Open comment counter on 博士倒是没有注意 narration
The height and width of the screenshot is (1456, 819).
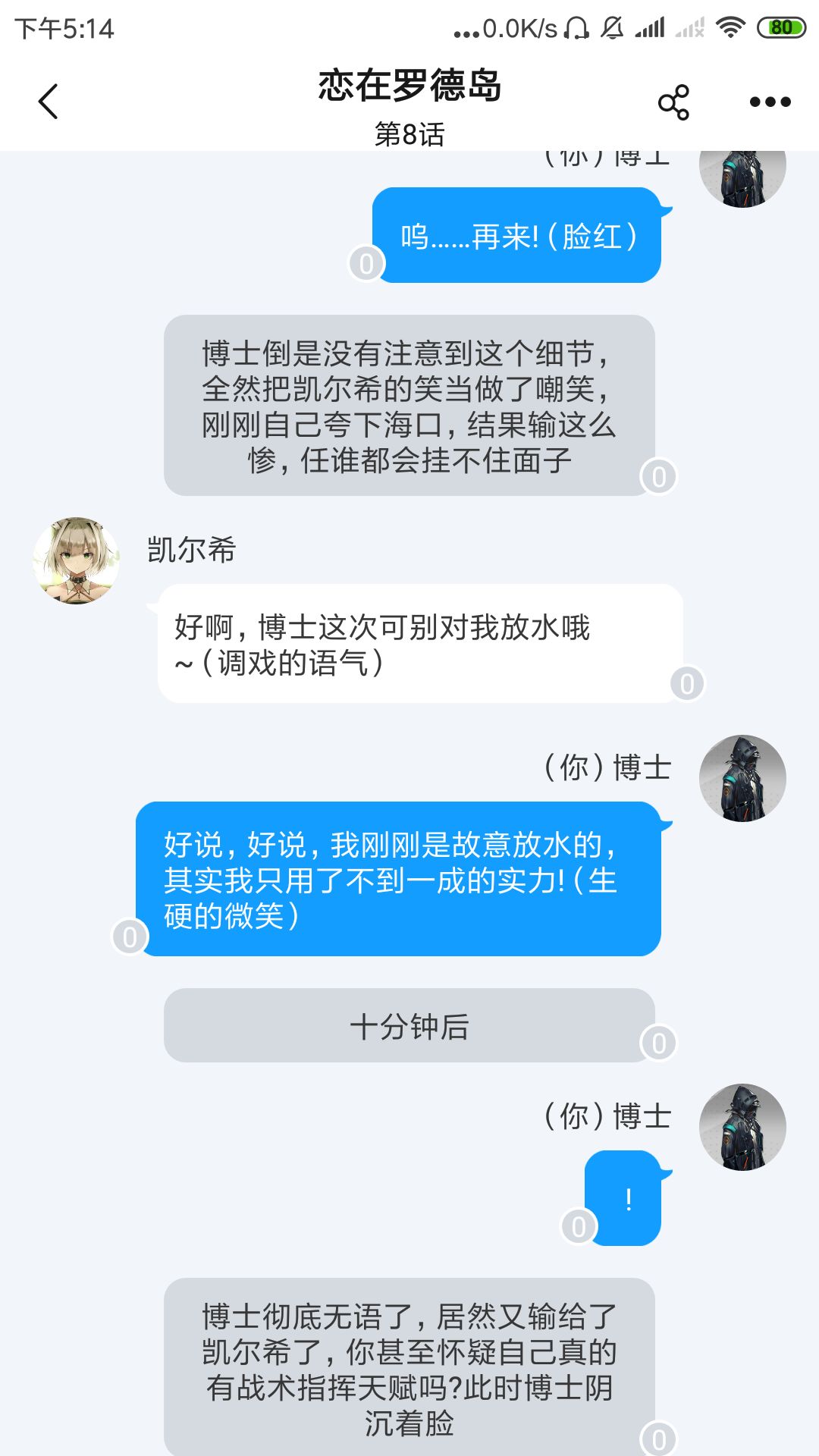[x=658, y=477]
